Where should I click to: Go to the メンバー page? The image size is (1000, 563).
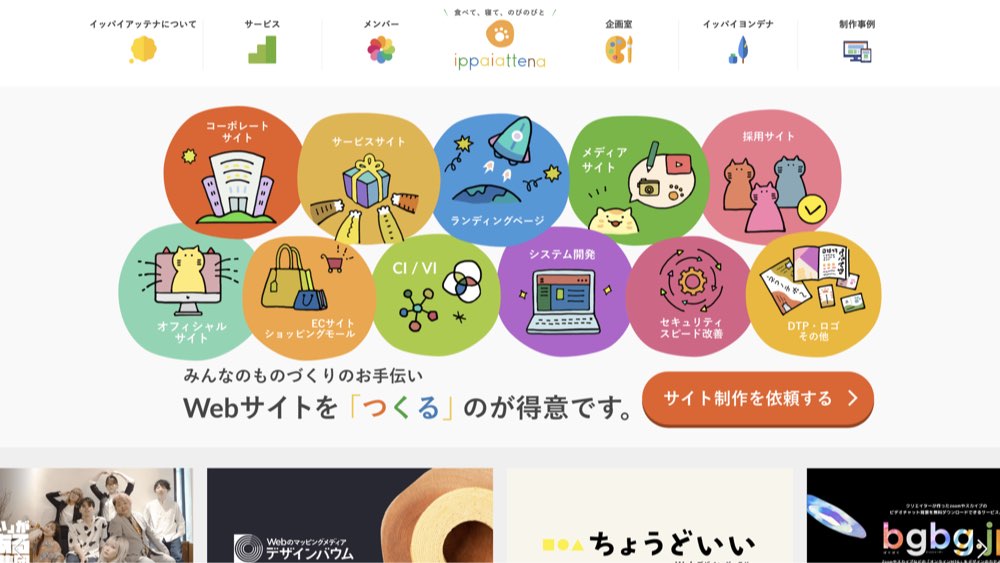coord(381,40)
